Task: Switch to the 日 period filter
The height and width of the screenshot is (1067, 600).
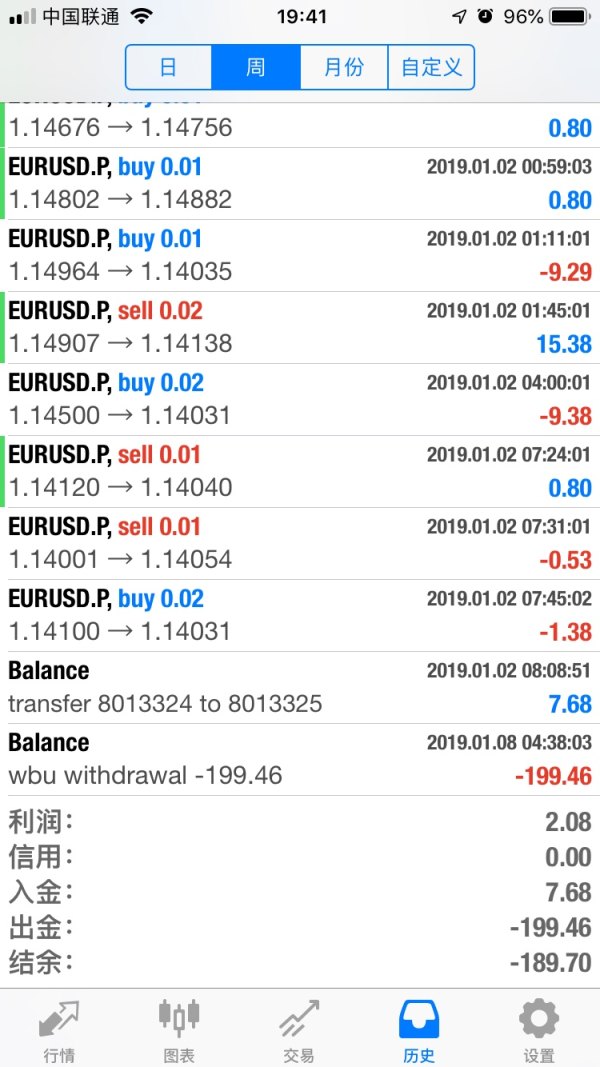Action: (x=168, y=68)
